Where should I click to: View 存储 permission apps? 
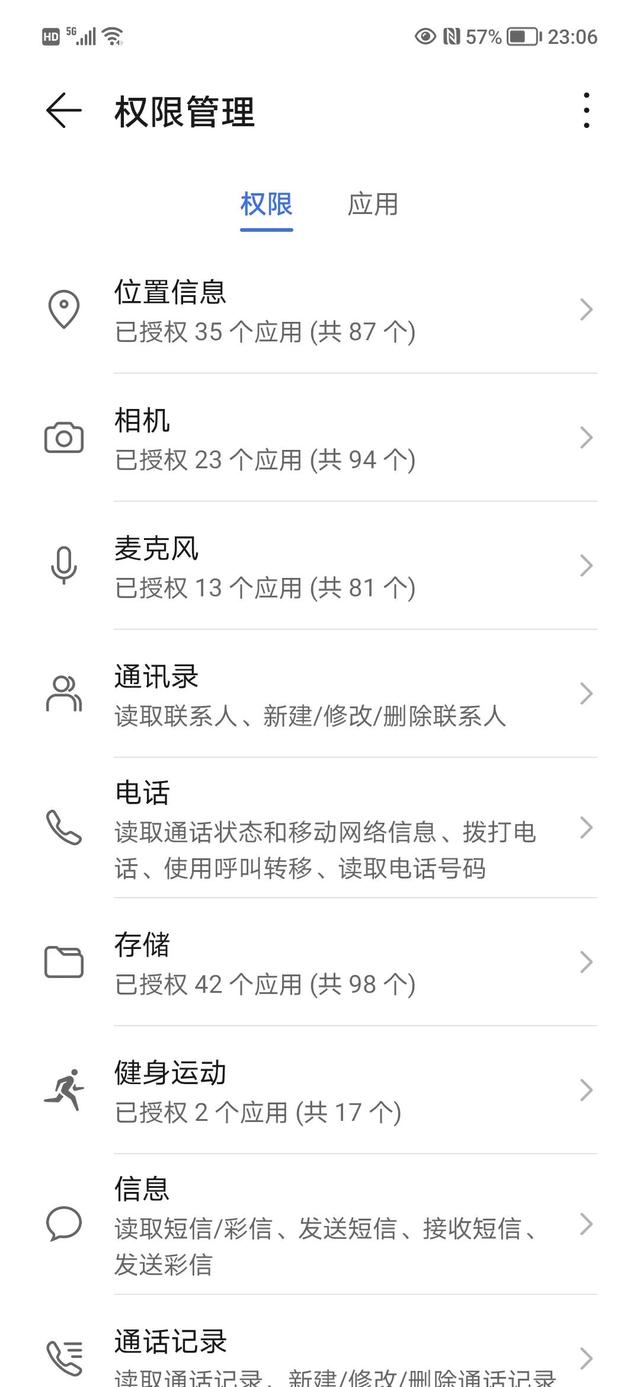click(x=320, y=962)
